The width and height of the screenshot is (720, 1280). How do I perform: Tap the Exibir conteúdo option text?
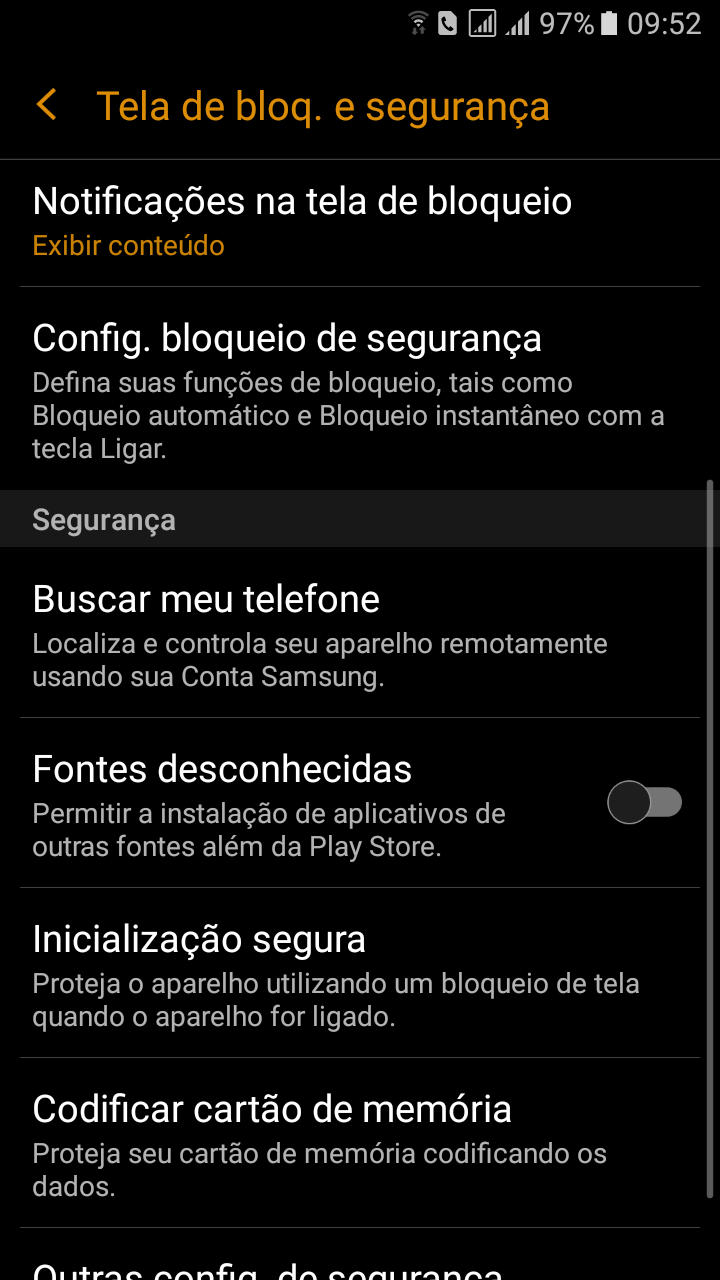pyautogui.click(x=128, y=245)
